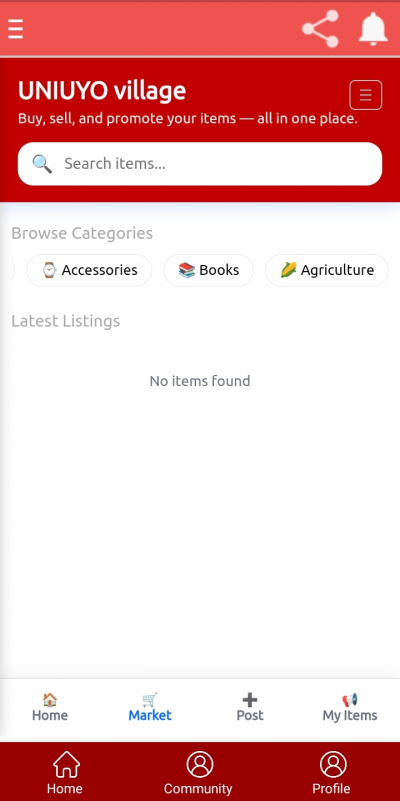Open the notifications bell

[x=373, y=29]
